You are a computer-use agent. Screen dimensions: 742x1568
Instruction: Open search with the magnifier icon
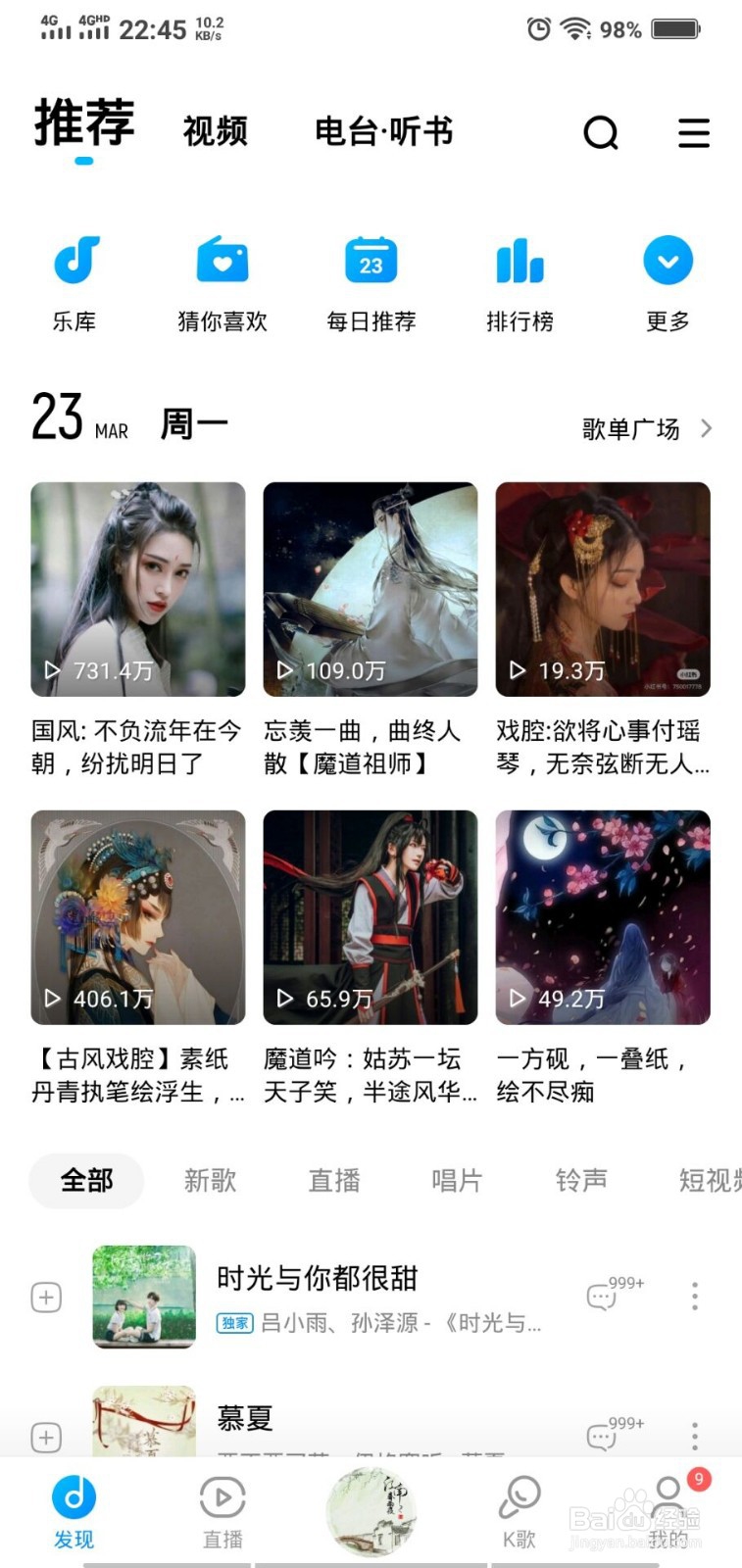(x=601, y=133)
